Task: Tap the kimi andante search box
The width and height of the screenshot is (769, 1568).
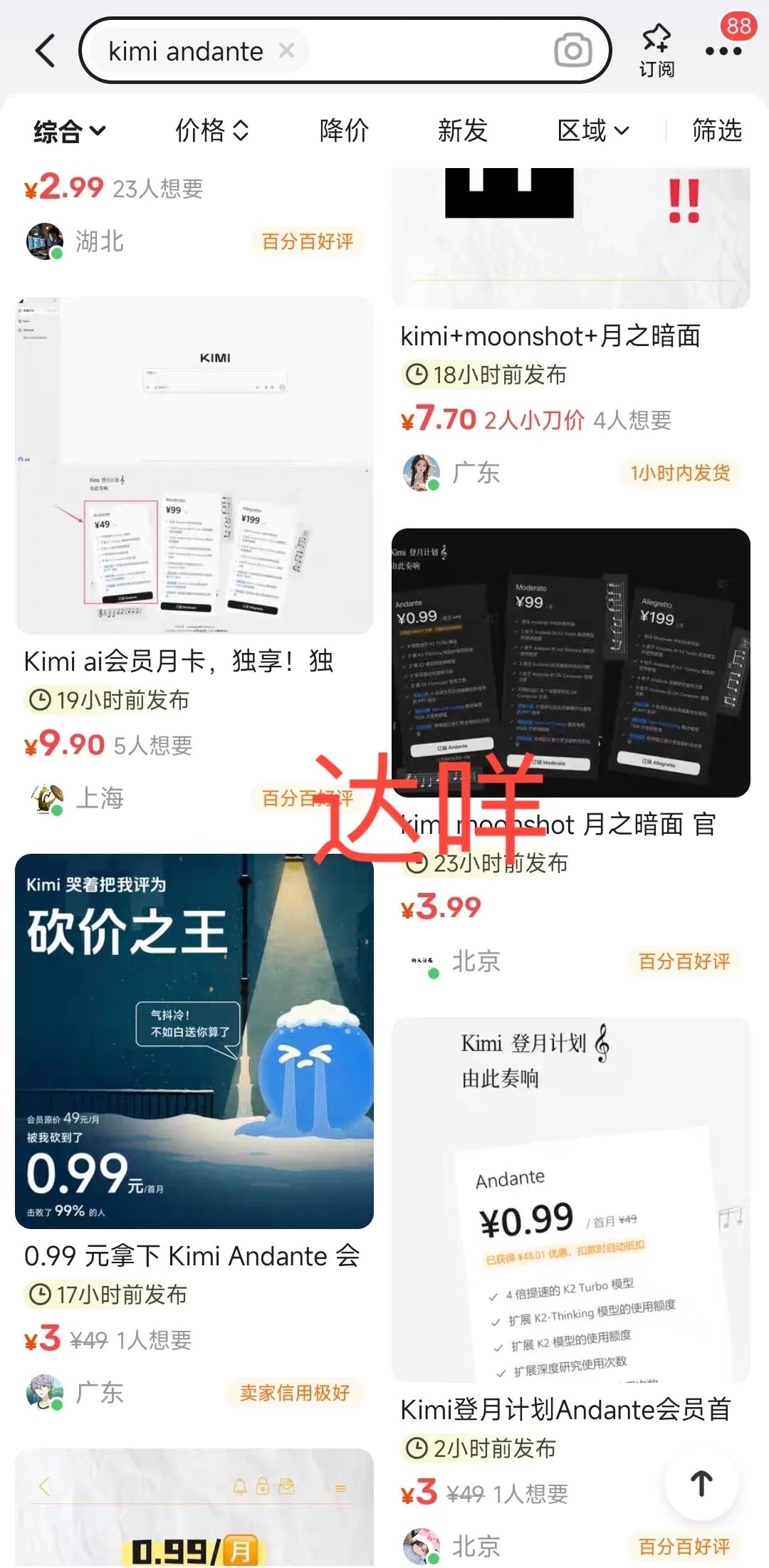Action: [x=413, y=51]
